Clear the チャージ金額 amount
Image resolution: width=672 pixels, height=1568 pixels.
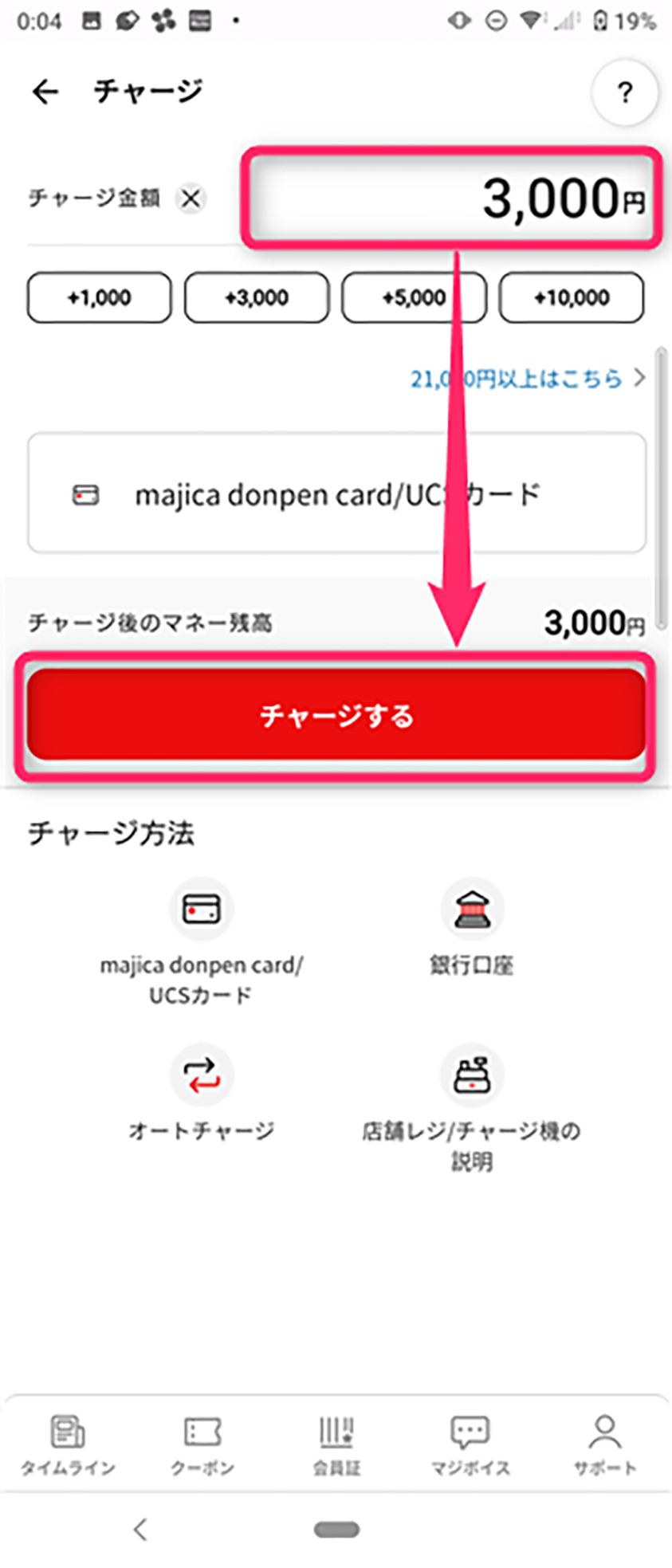[x=191, y=198]
